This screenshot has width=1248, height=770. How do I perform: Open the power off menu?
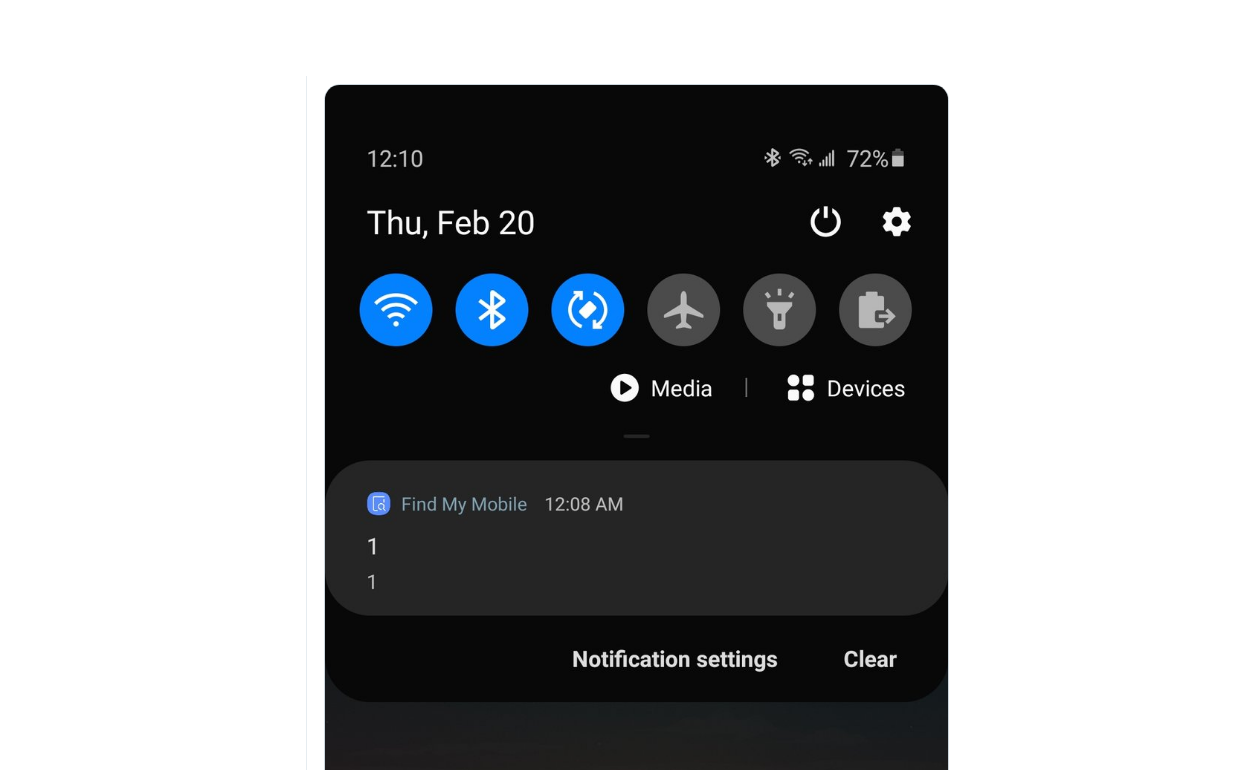(825, 222)
